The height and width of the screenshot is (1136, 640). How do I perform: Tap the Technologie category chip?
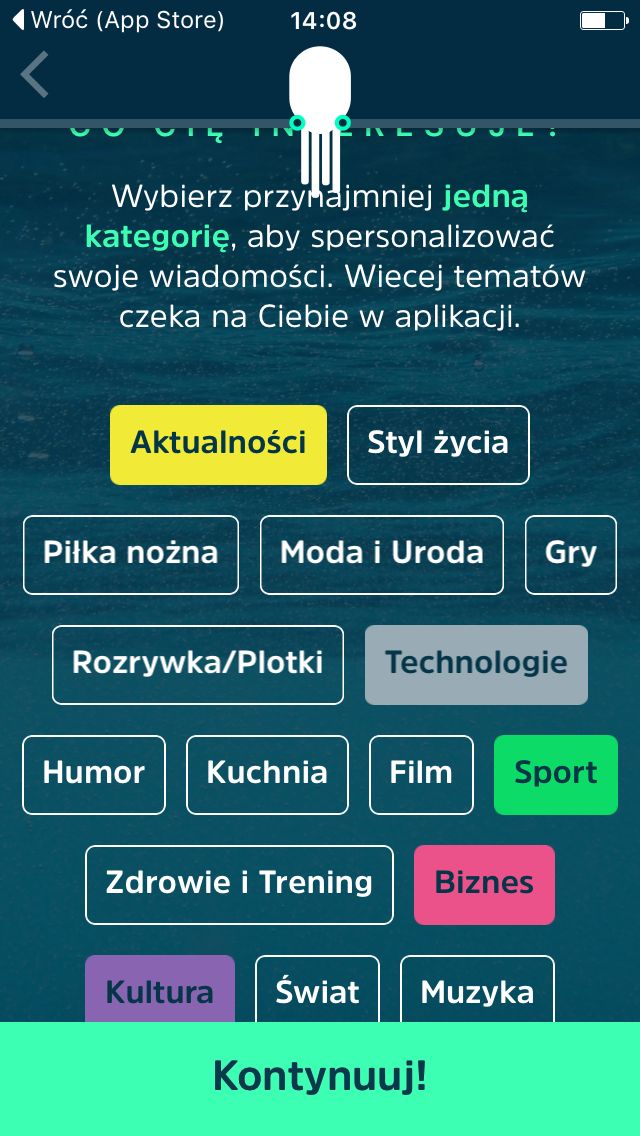click(x=476, y=665)
